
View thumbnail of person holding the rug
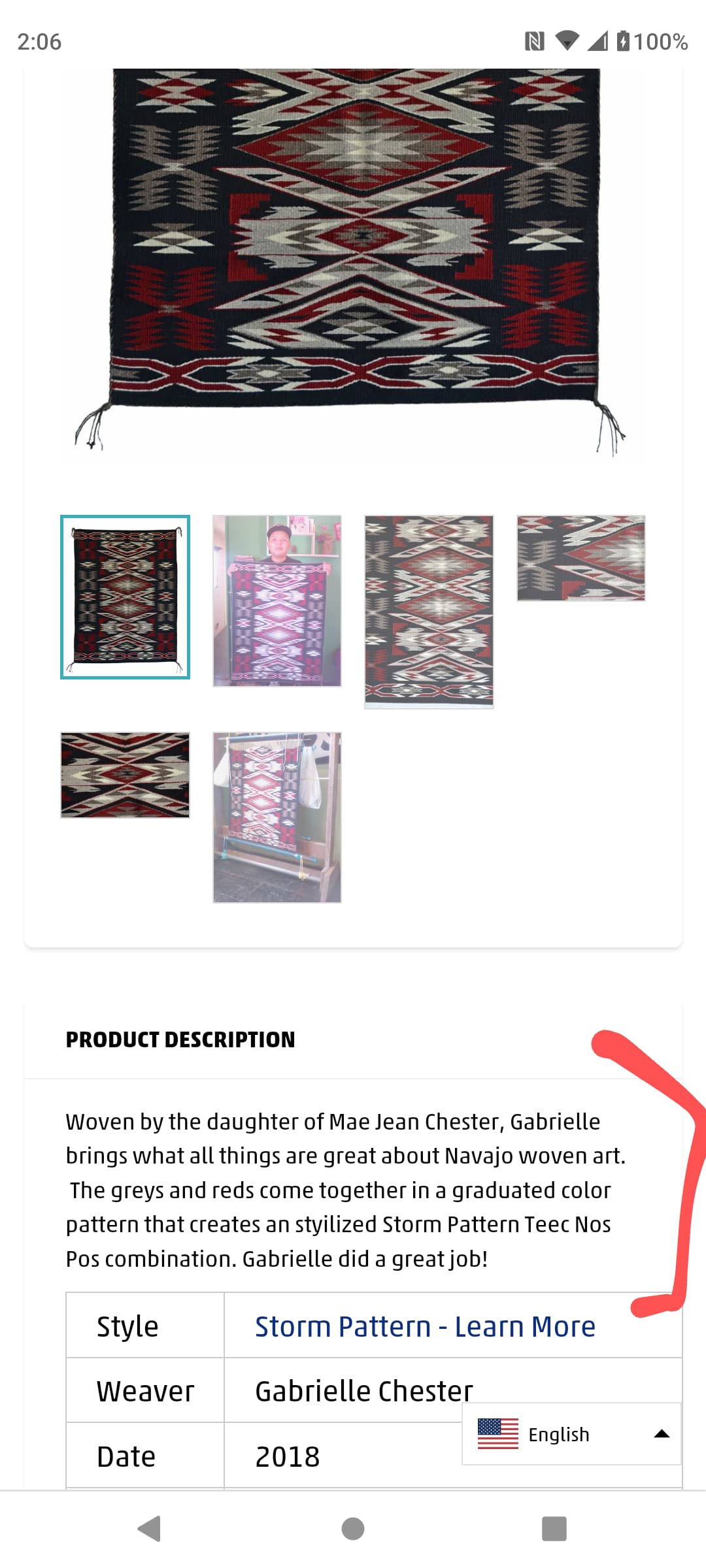click(277, 601)
